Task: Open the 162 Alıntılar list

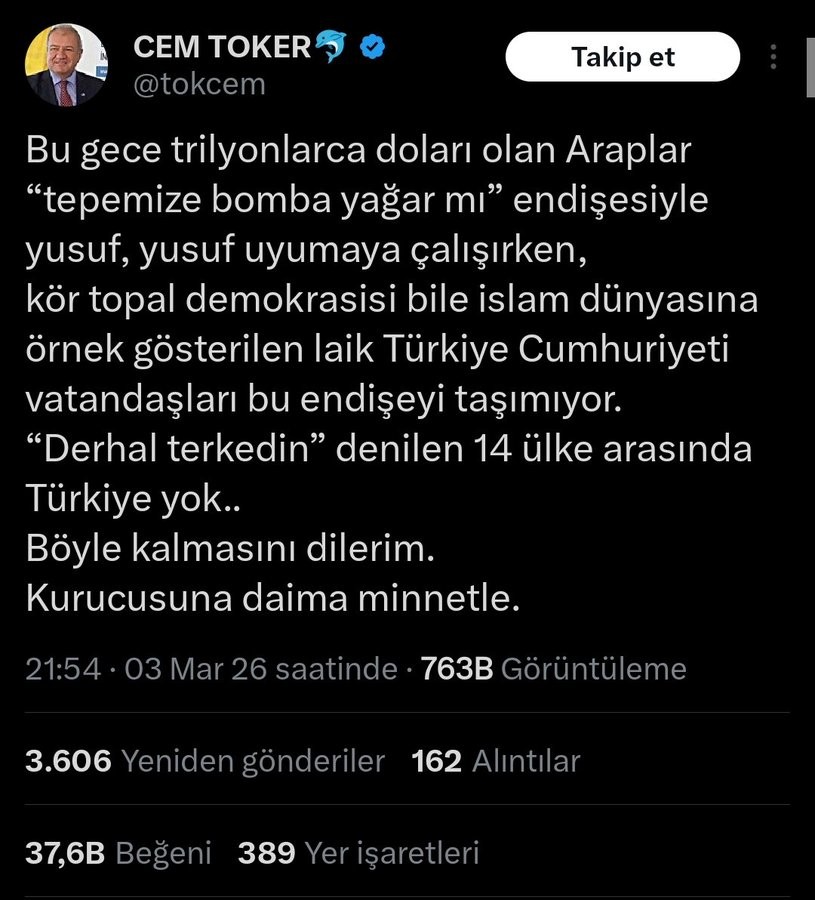Action: (x=495, y=761)
